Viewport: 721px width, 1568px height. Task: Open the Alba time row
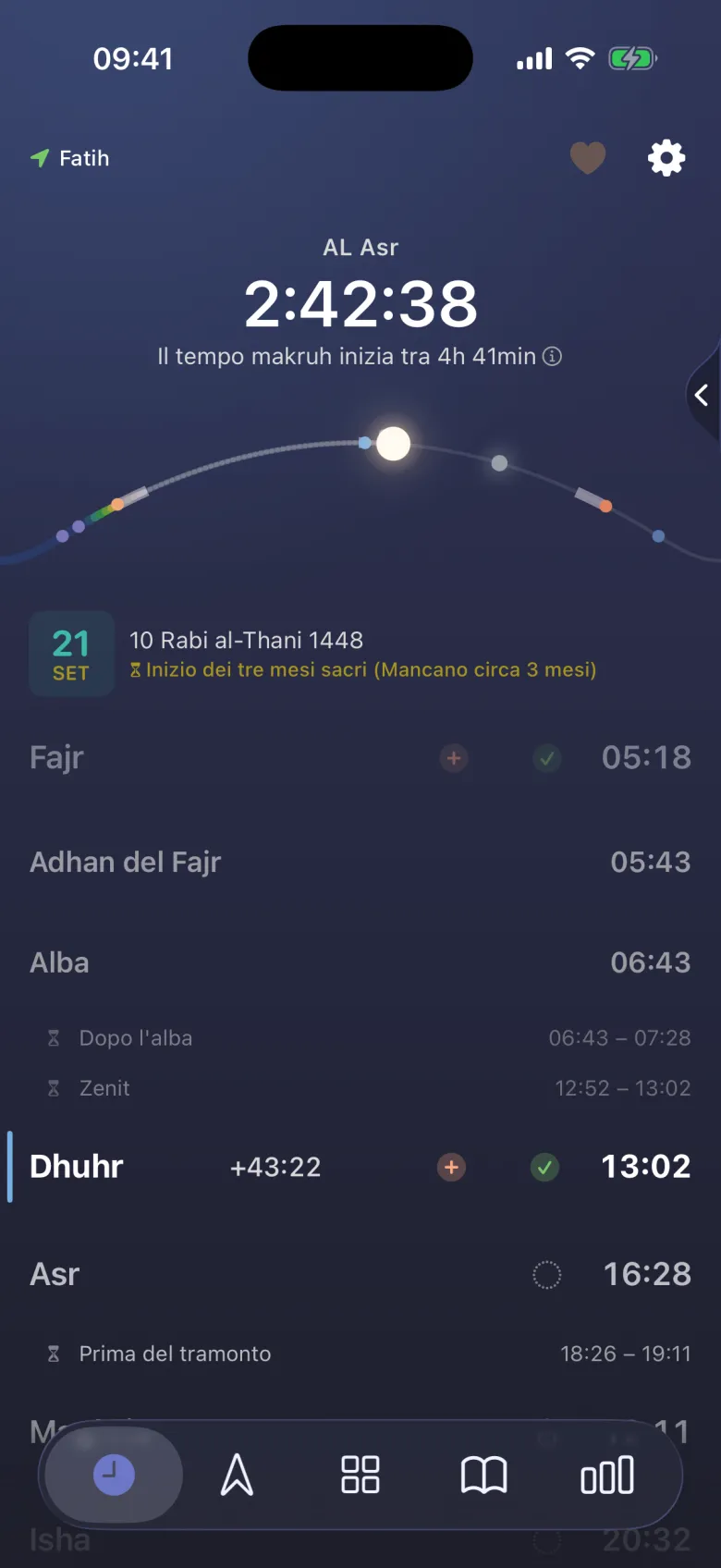(360, 962)
